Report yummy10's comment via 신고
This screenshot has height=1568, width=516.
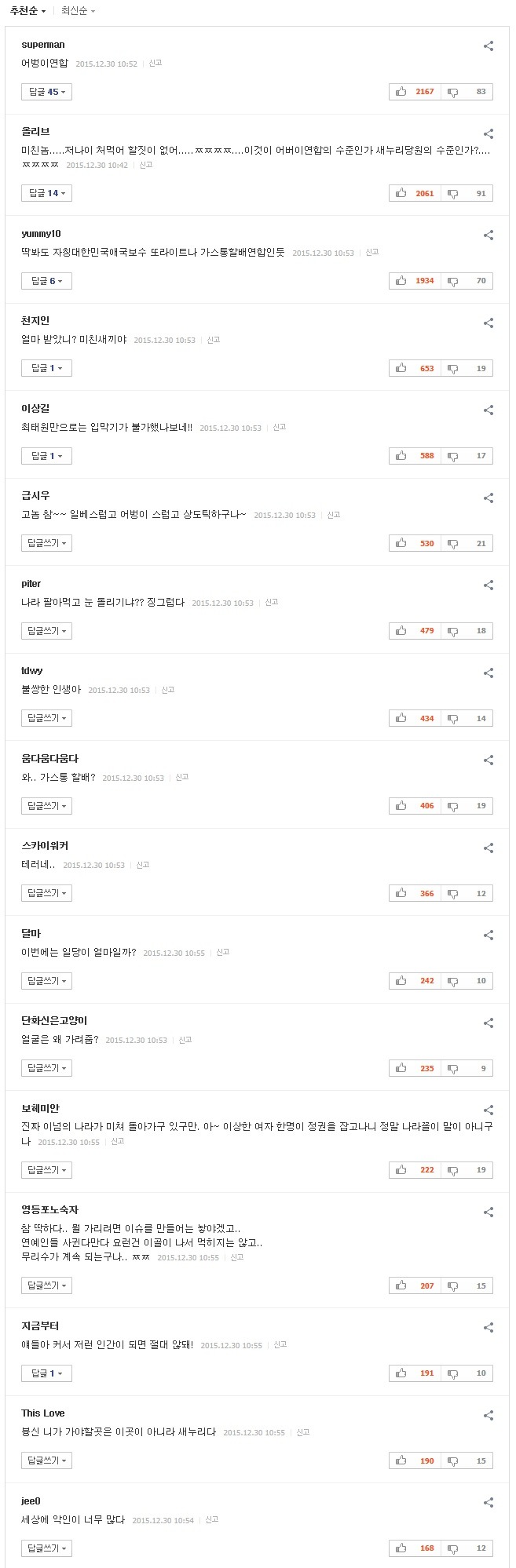[x=371, y=253]
